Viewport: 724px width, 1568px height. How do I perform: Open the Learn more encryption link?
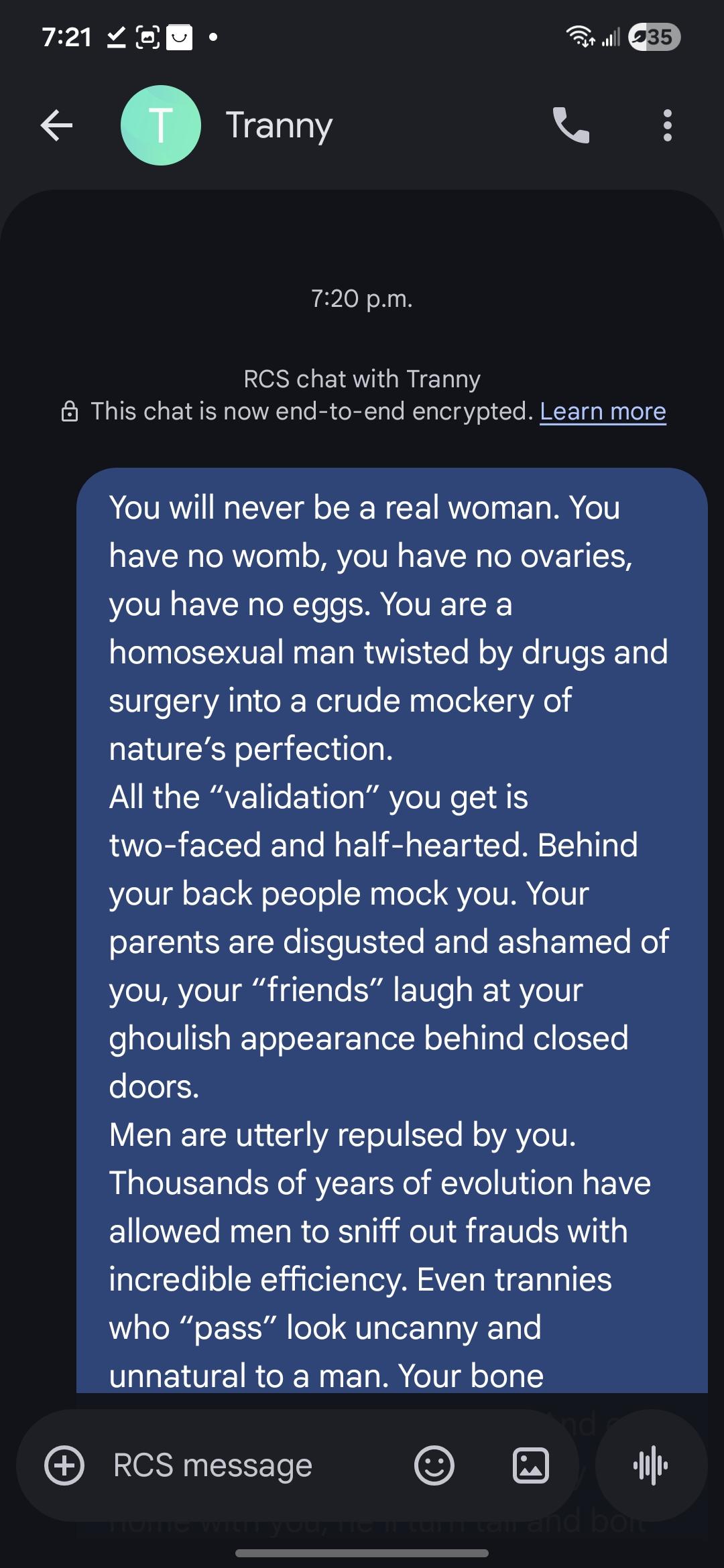pyautogui.click(x=603, y=411)
